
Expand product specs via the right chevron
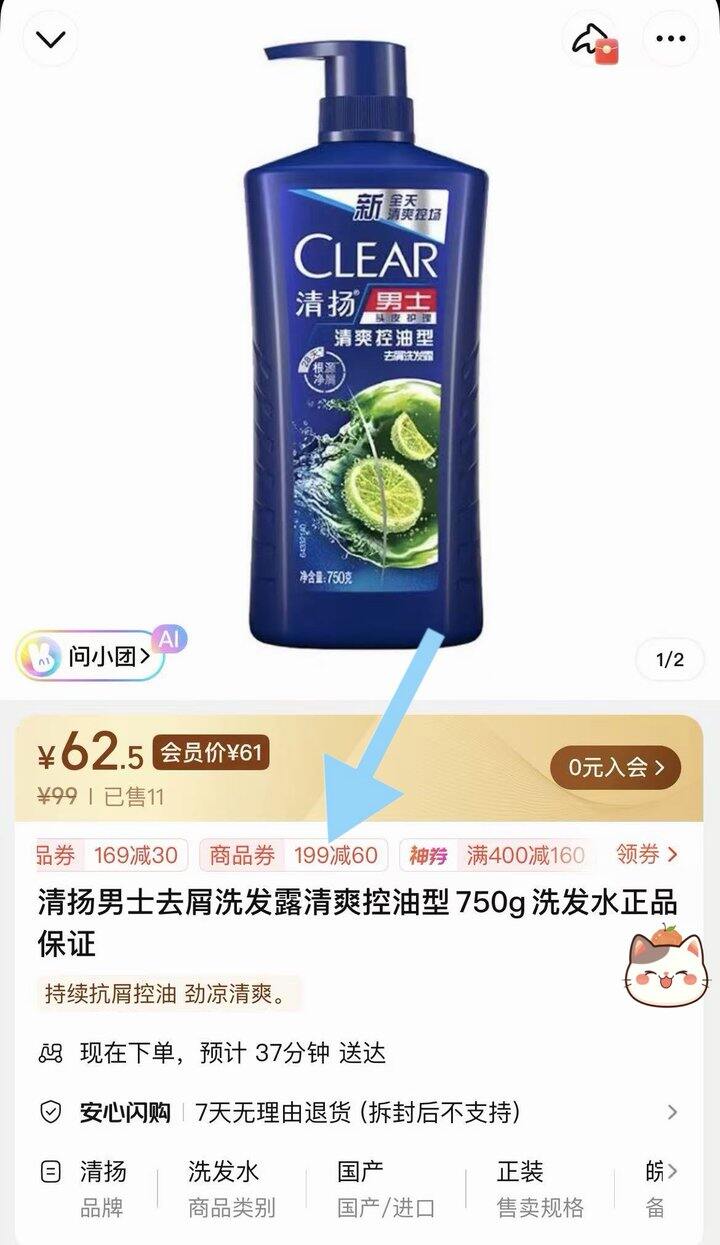(x=672, y=1171)
